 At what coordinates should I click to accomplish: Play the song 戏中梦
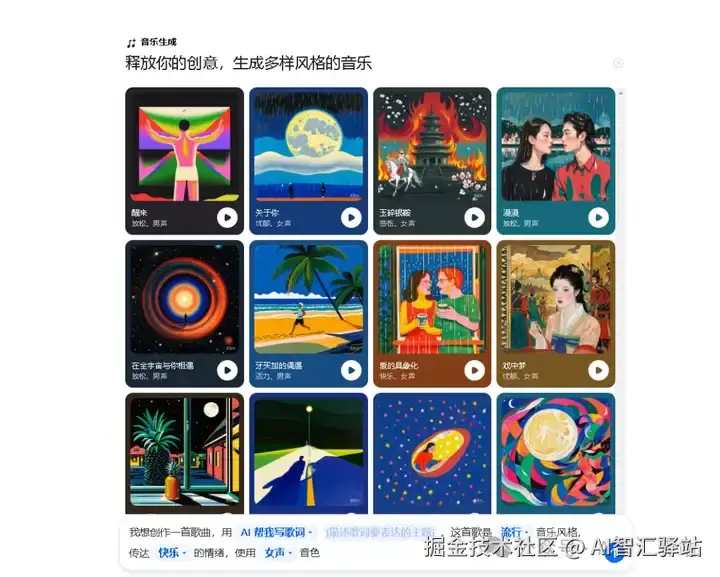pos(598,370)
